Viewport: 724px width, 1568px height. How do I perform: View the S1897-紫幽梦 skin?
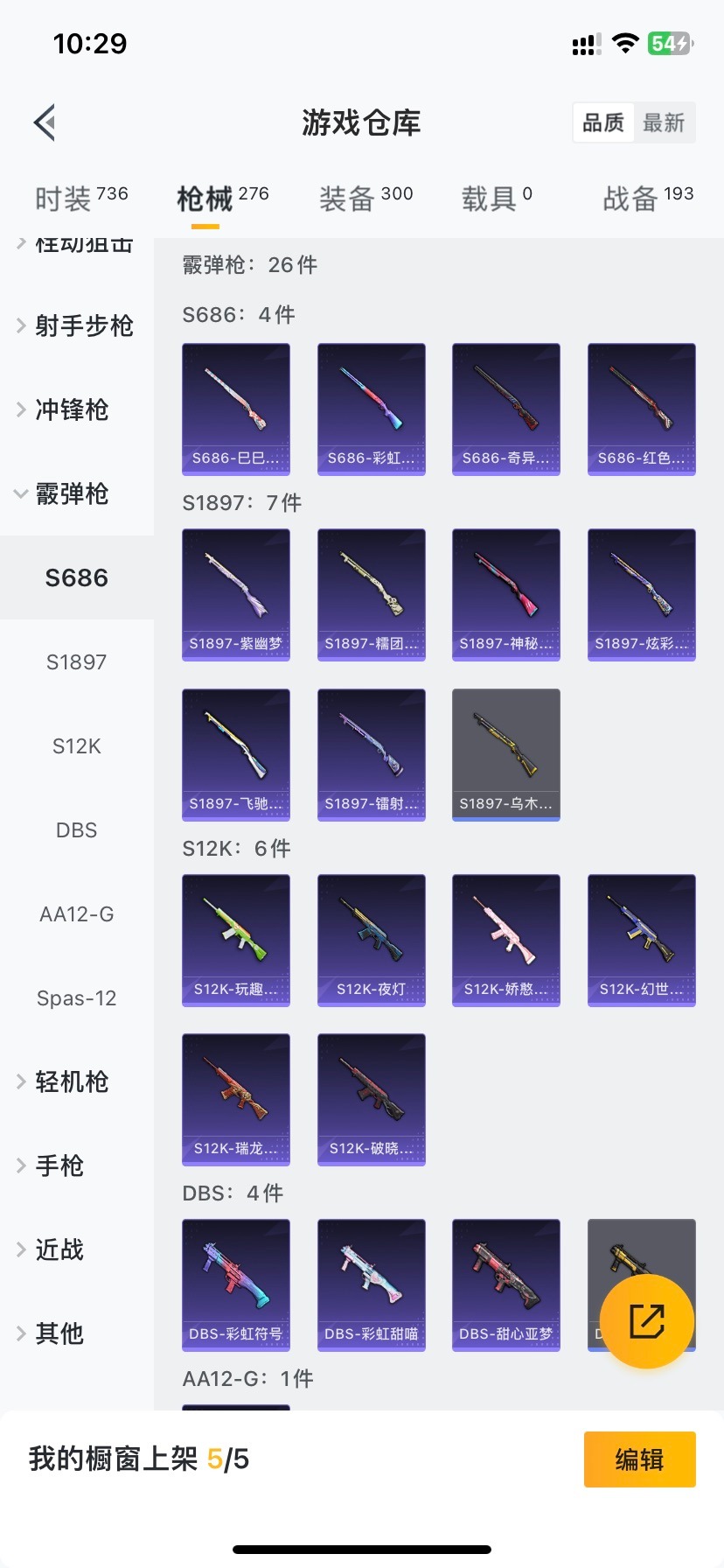tap(236, 594)
